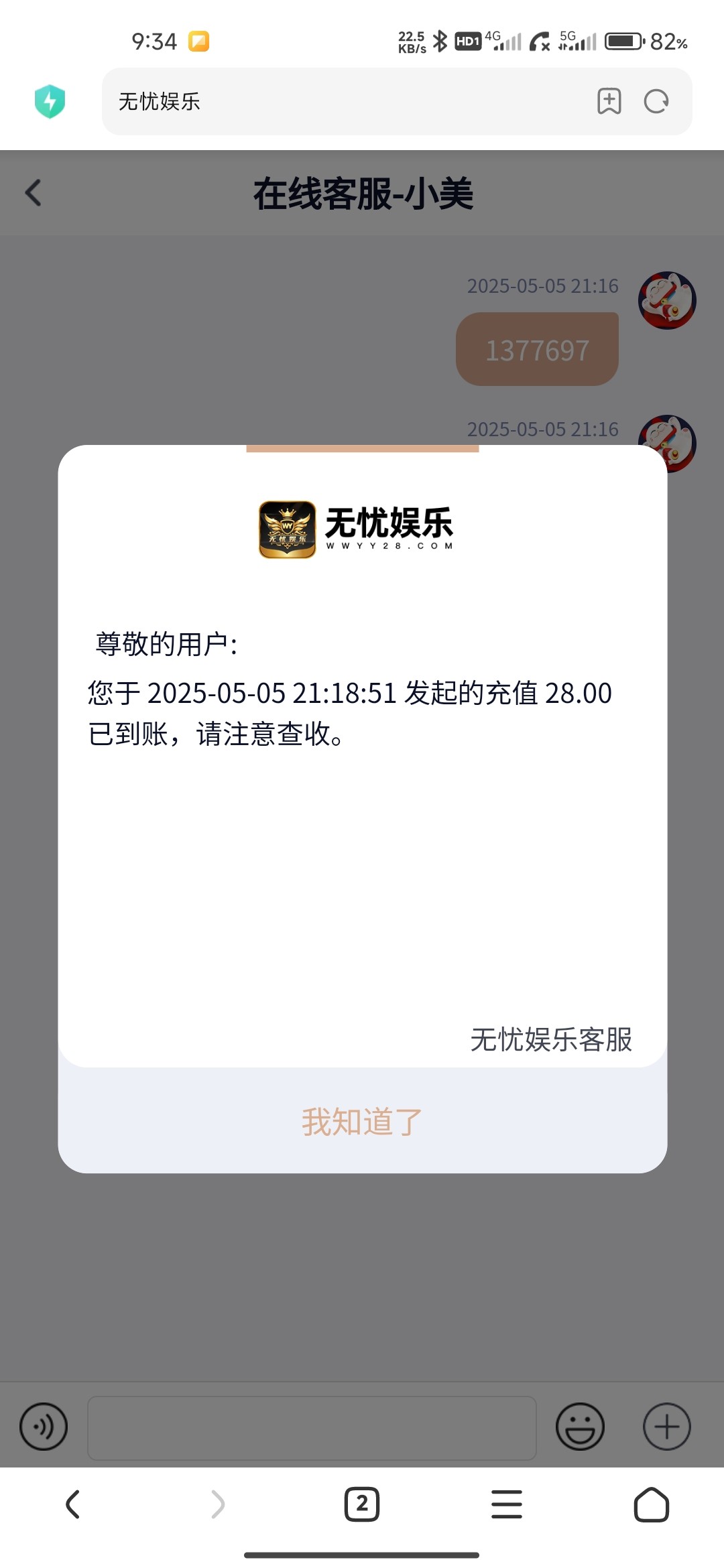Screen dimensions: 724x1568
Task: Dismiss the dialog with 我知道了
Action: click(x=362, y=1121)
